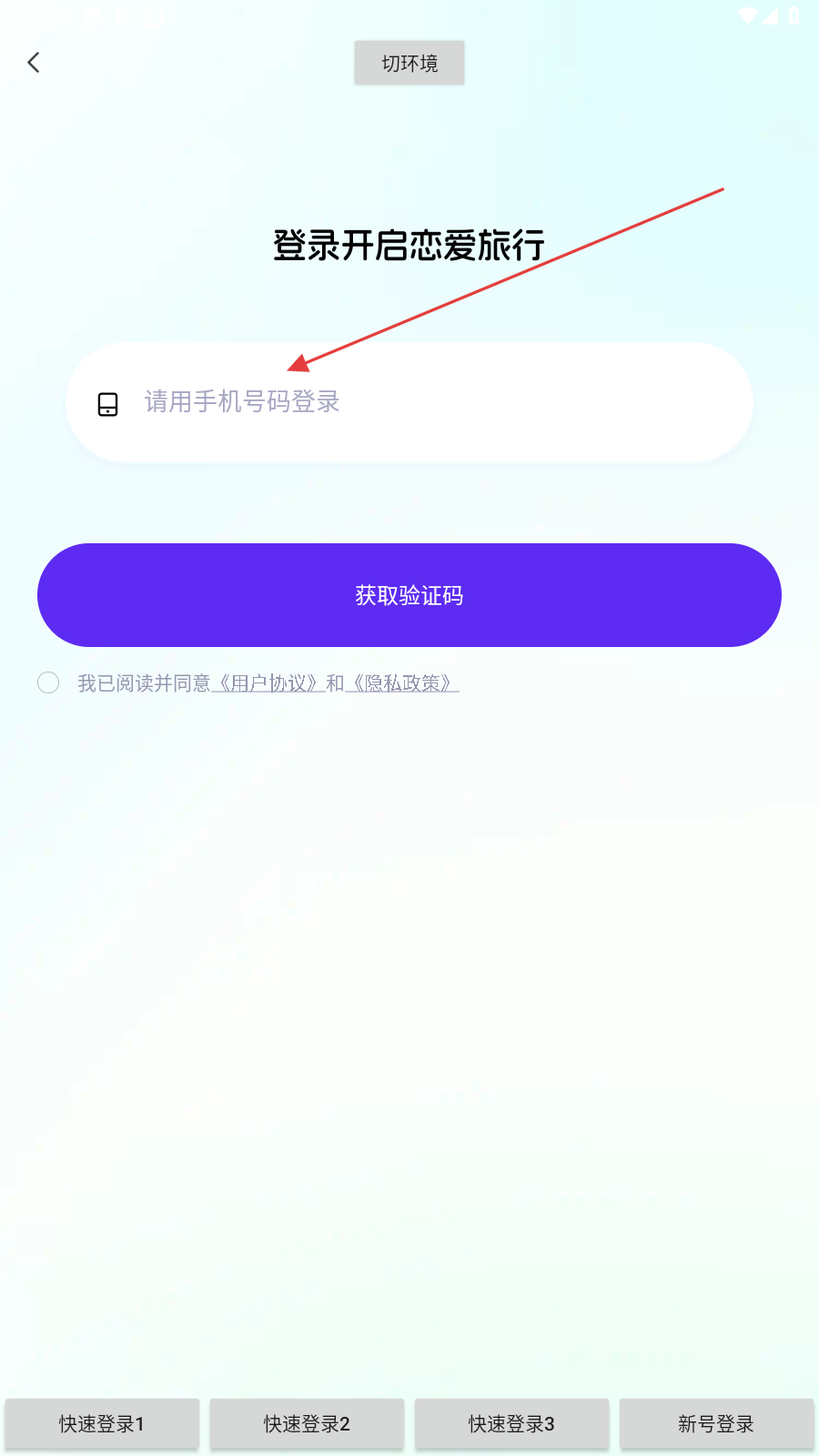Select 快速登录3

point(511,1423)
